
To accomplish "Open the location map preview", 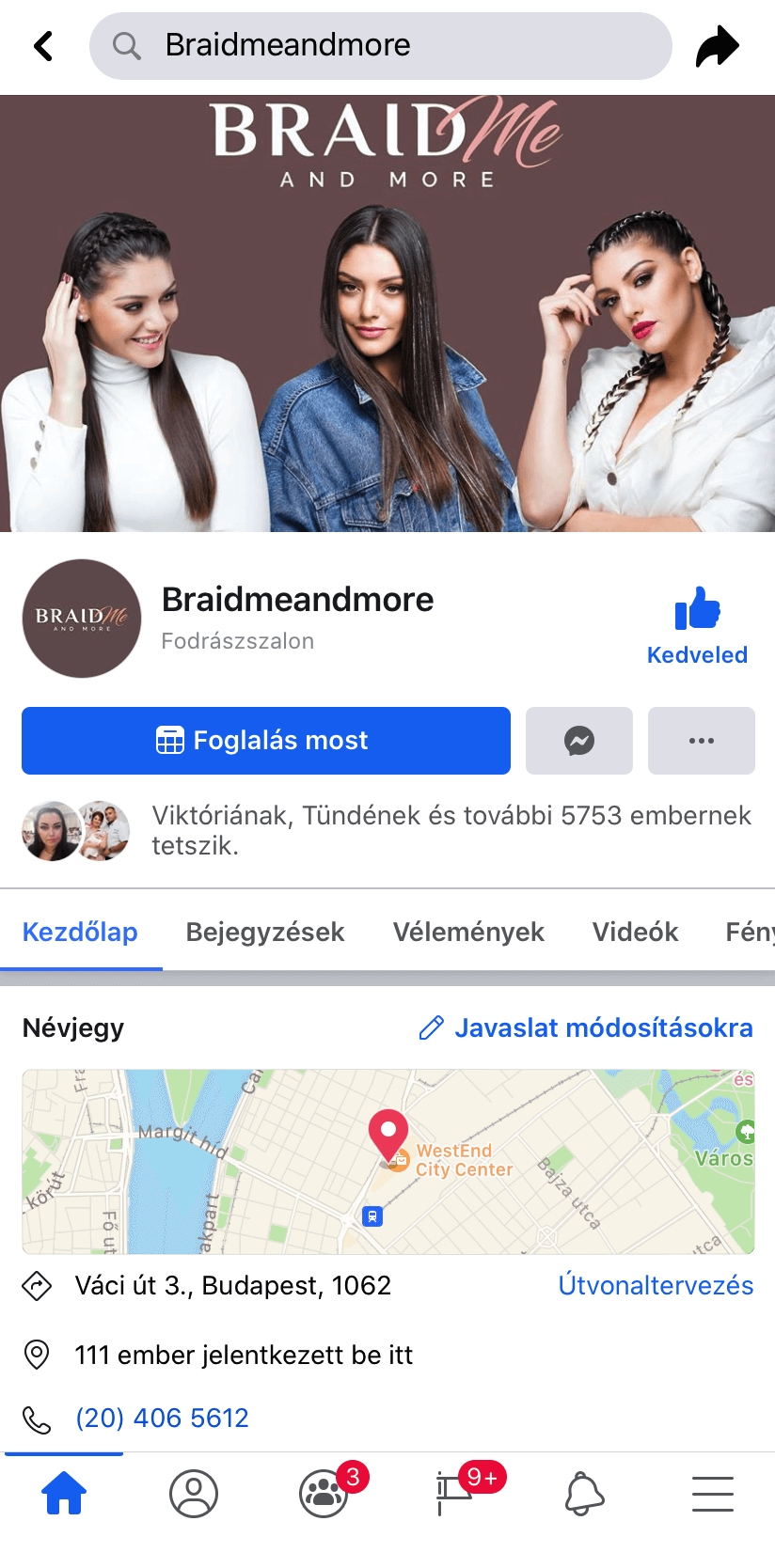I will (x=388, y=1161).
